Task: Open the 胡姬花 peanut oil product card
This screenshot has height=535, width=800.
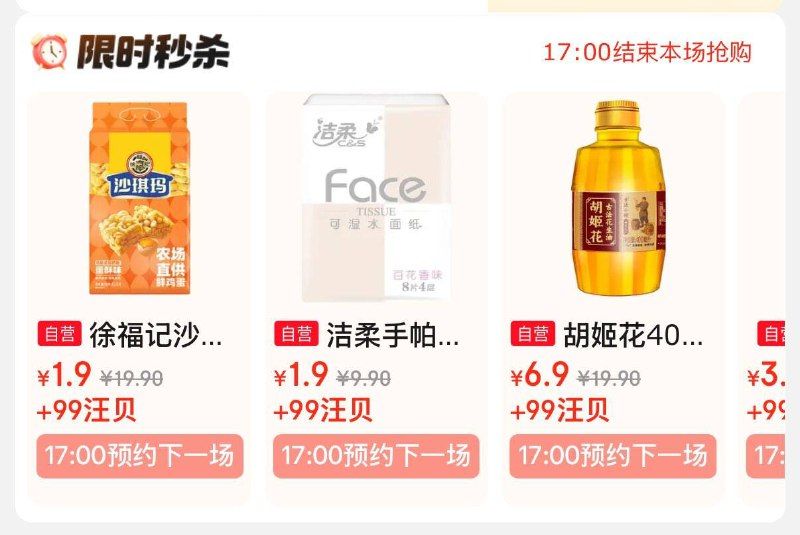Action: 612,200
